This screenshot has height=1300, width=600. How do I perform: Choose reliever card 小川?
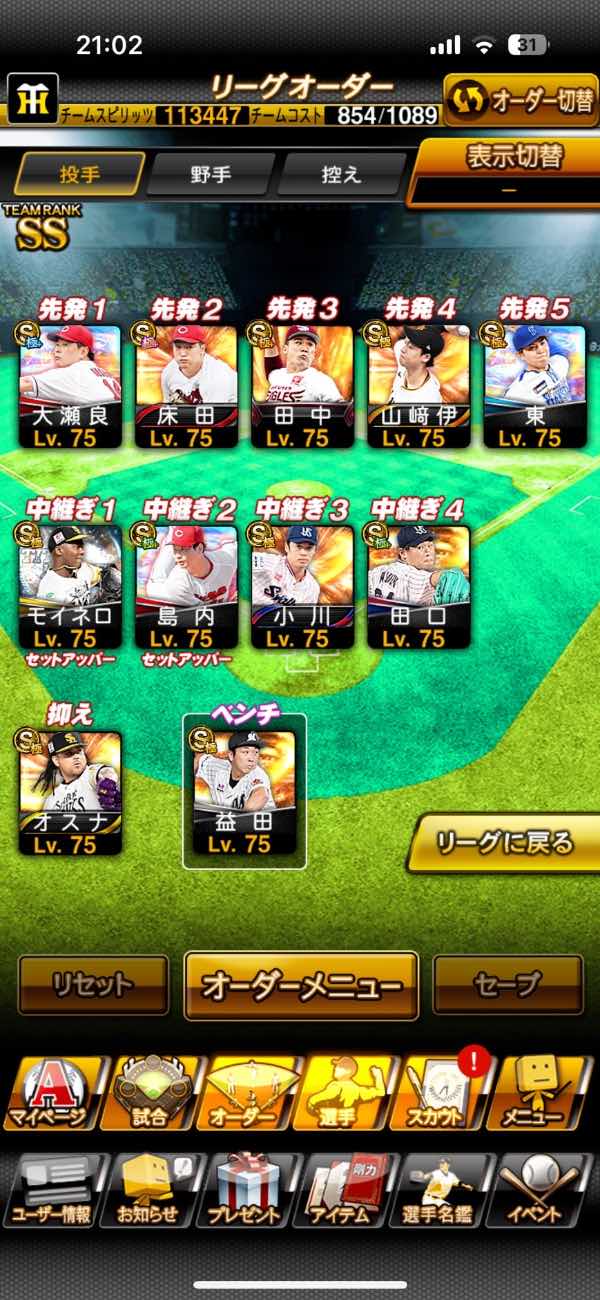coord(302,585)
